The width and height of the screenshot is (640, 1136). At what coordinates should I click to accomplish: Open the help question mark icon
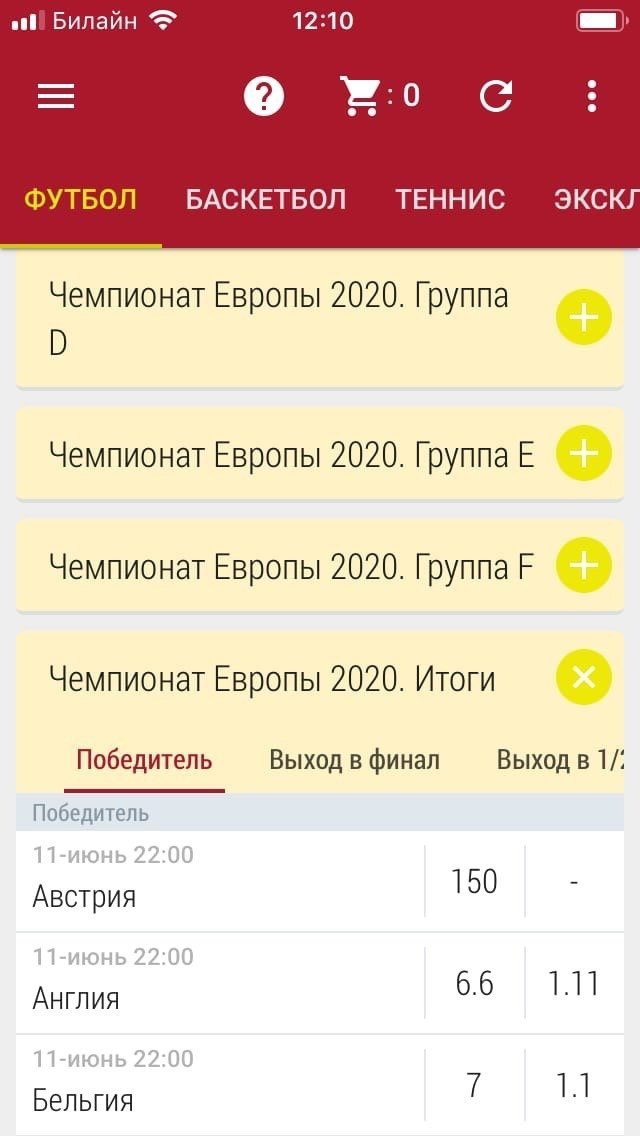click(x=265, y=96)
